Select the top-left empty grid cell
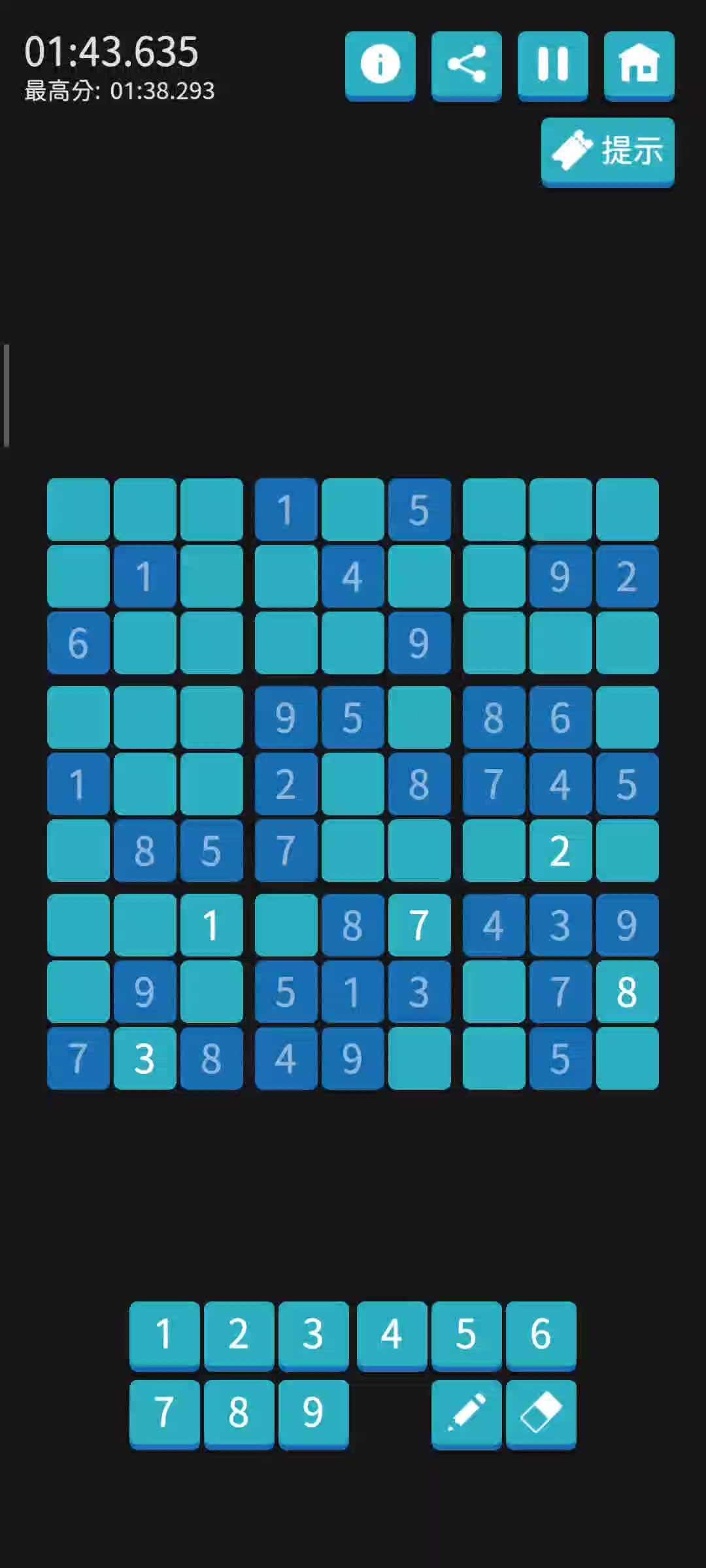706x1568 pixels. click(x=78, y=510)
